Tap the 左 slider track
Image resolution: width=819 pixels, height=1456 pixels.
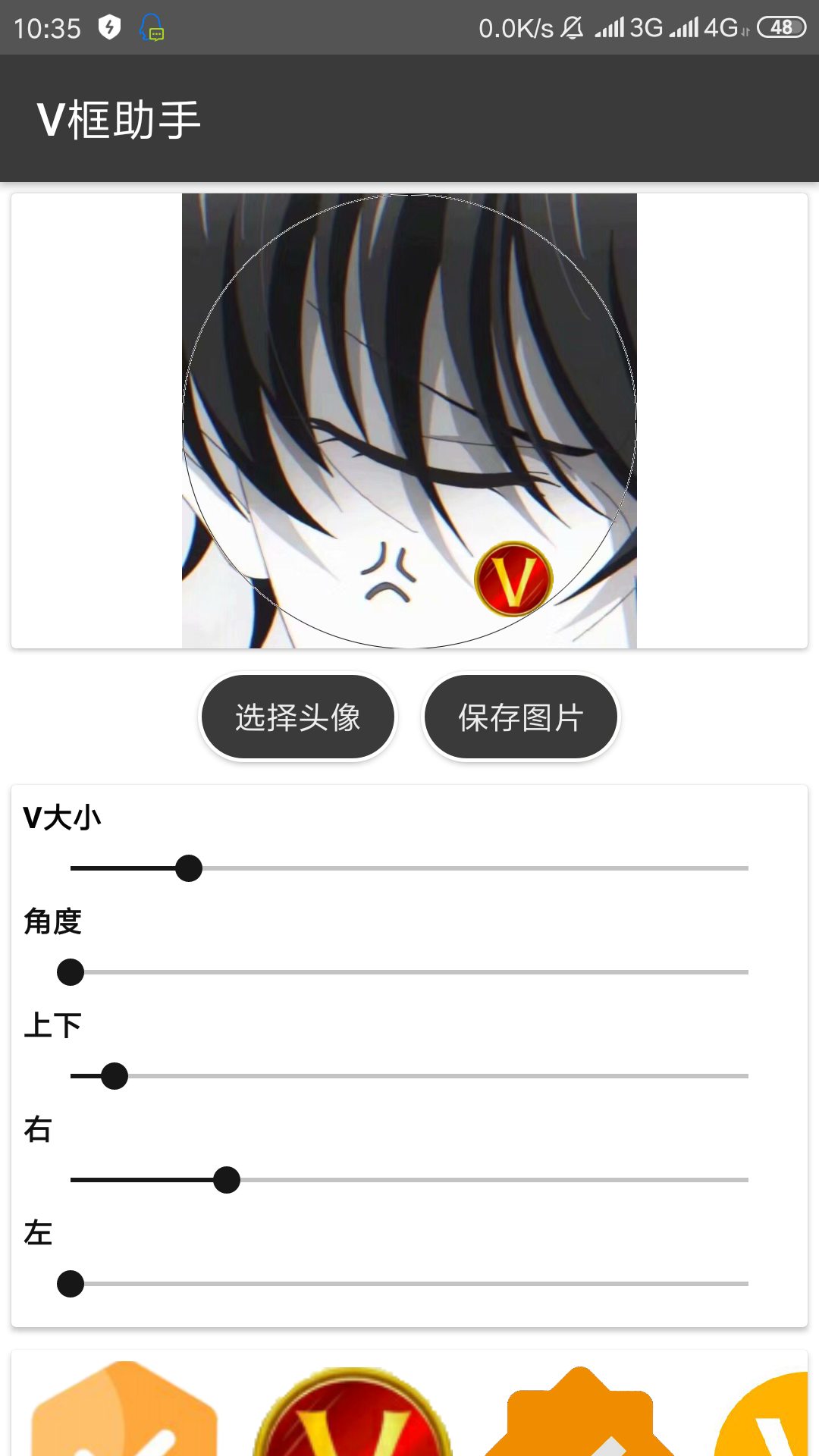pos(409,1284)
